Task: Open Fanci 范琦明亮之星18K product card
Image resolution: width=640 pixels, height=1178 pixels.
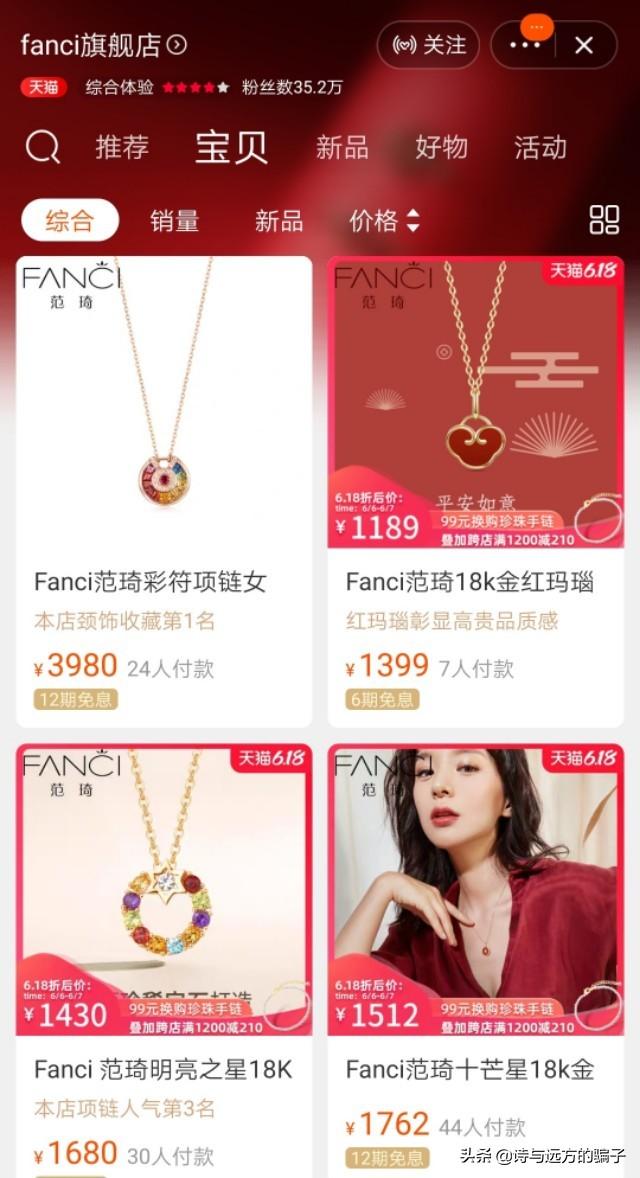Action: click(164, 950)
